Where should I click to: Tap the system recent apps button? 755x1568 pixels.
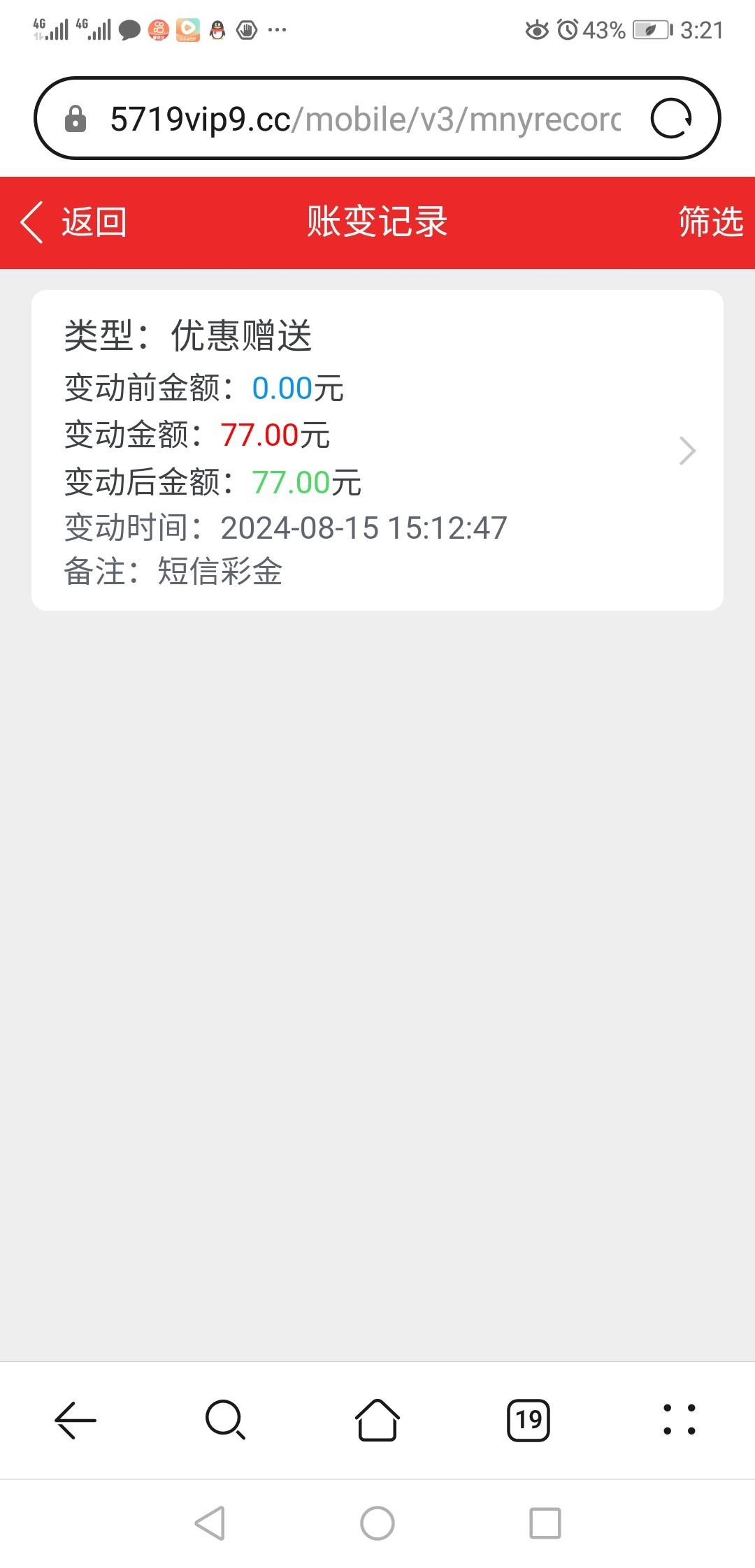coord(545,1523)
